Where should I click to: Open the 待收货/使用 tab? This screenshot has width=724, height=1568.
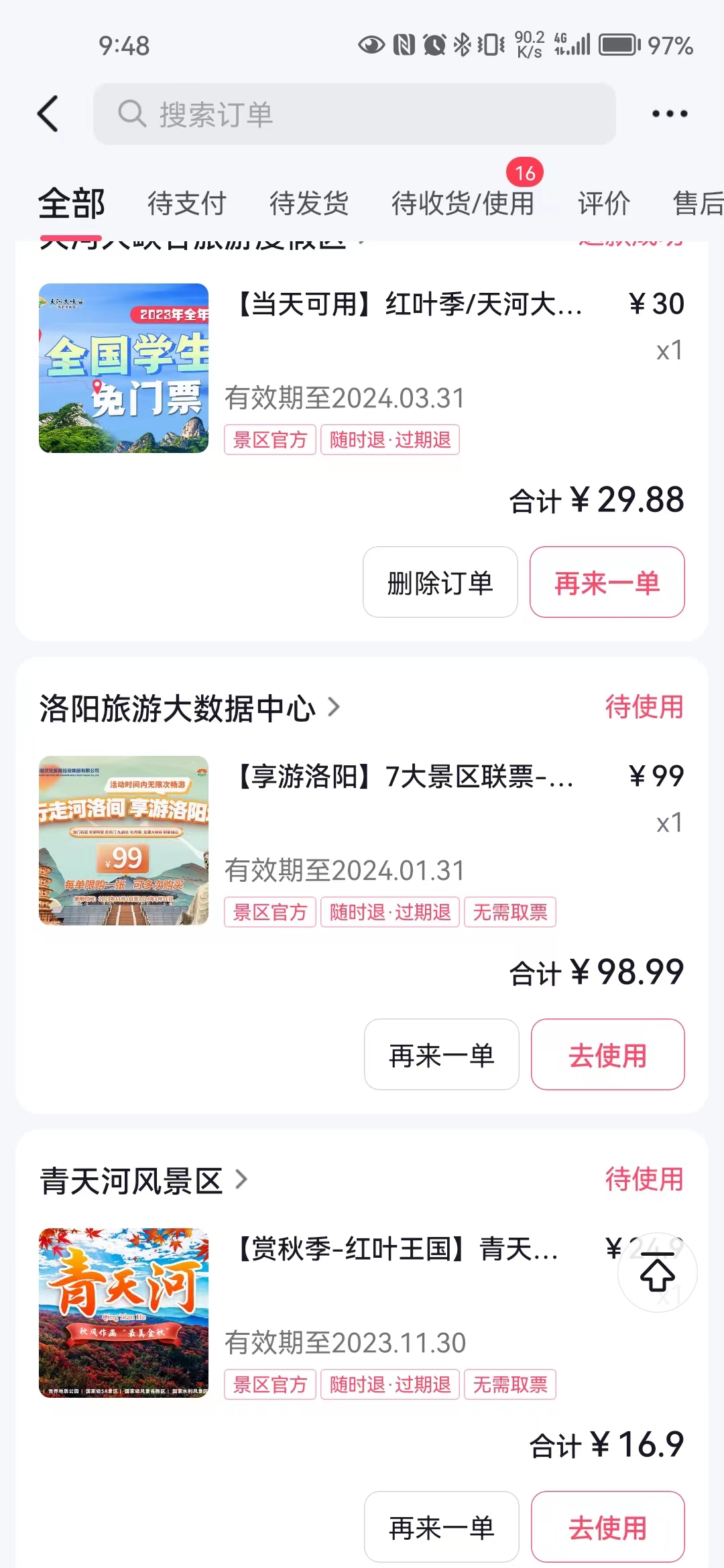point(463,203)
